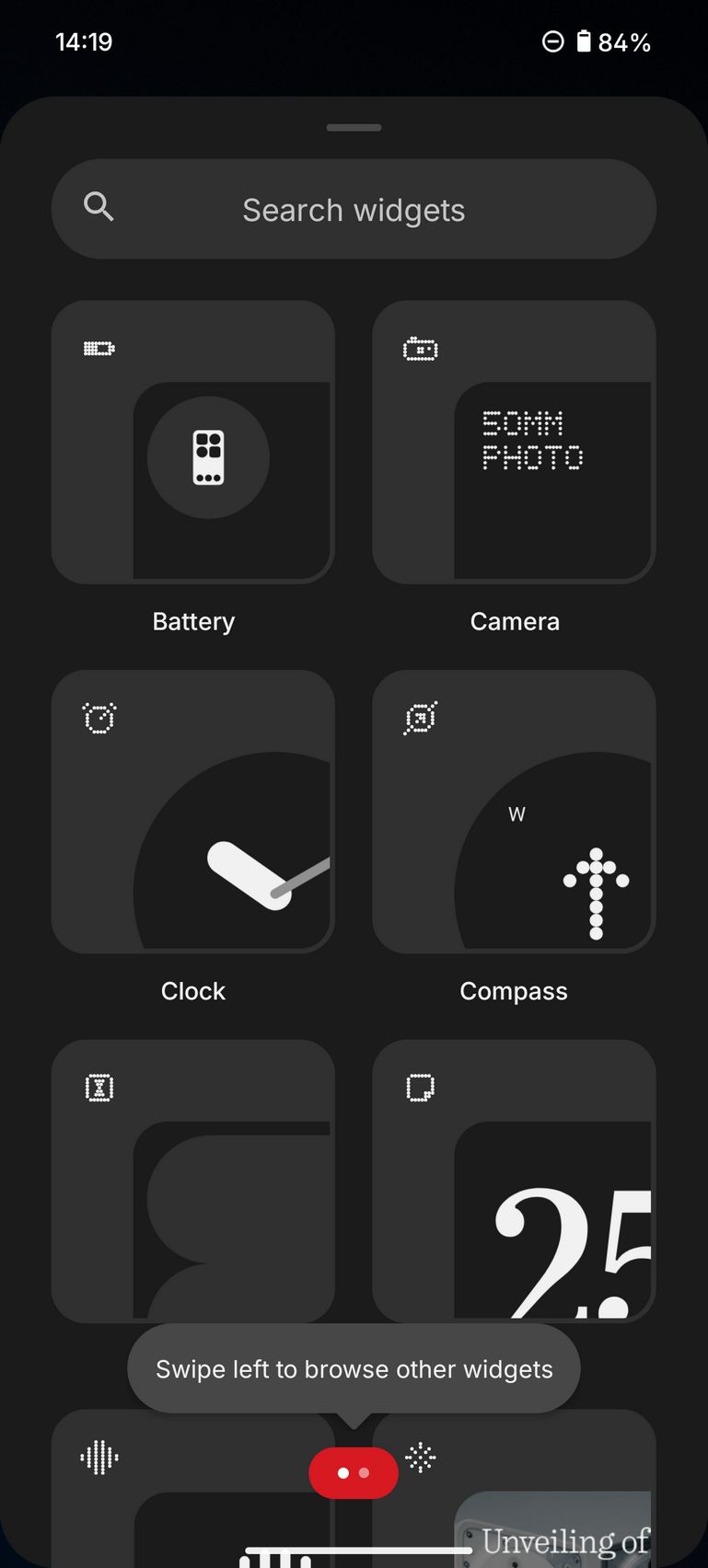Choose the Clock widget card

[x=192, y=812]
